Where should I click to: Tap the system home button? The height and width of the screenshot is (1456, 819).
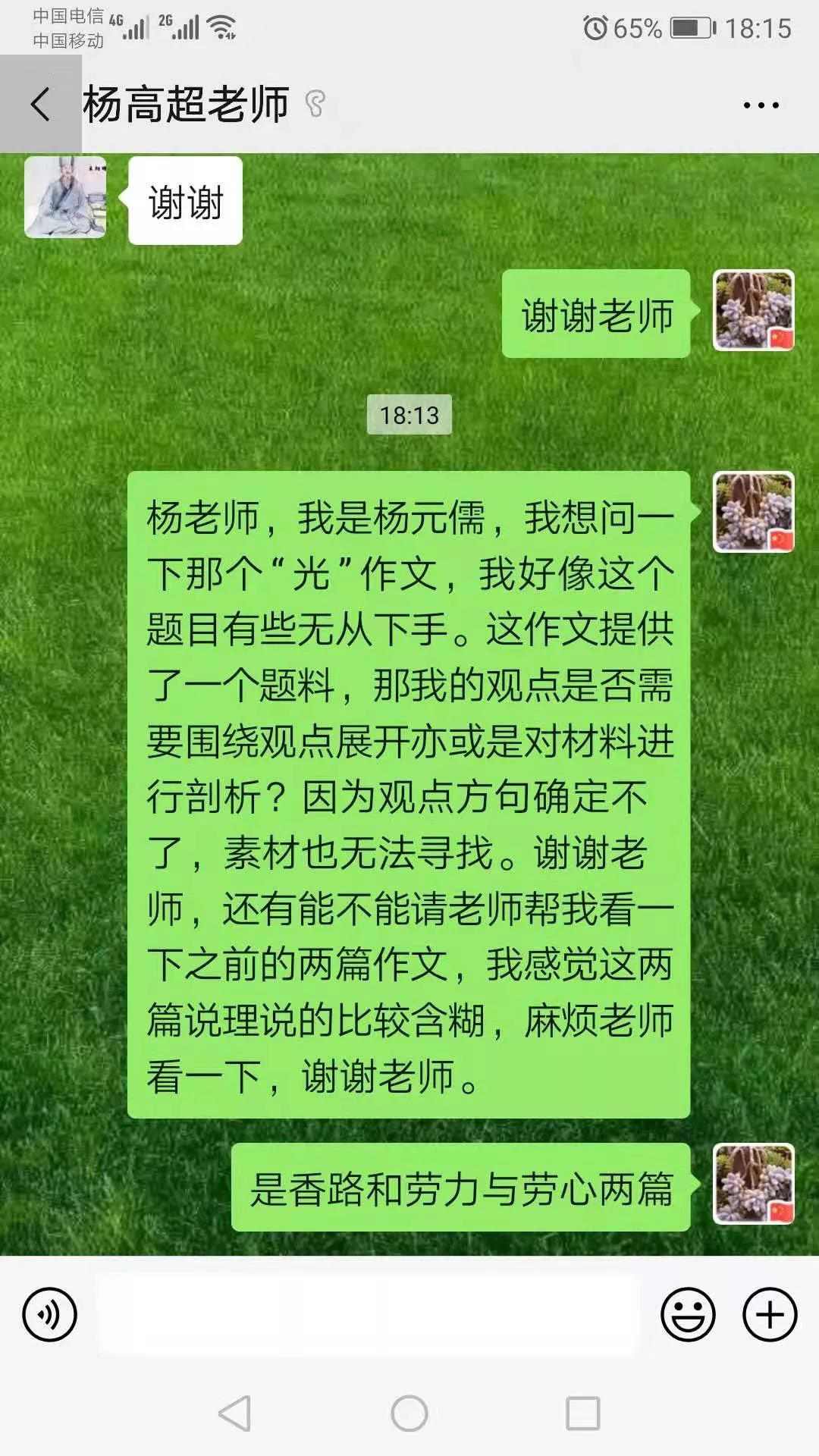(x=409, y=1414)
